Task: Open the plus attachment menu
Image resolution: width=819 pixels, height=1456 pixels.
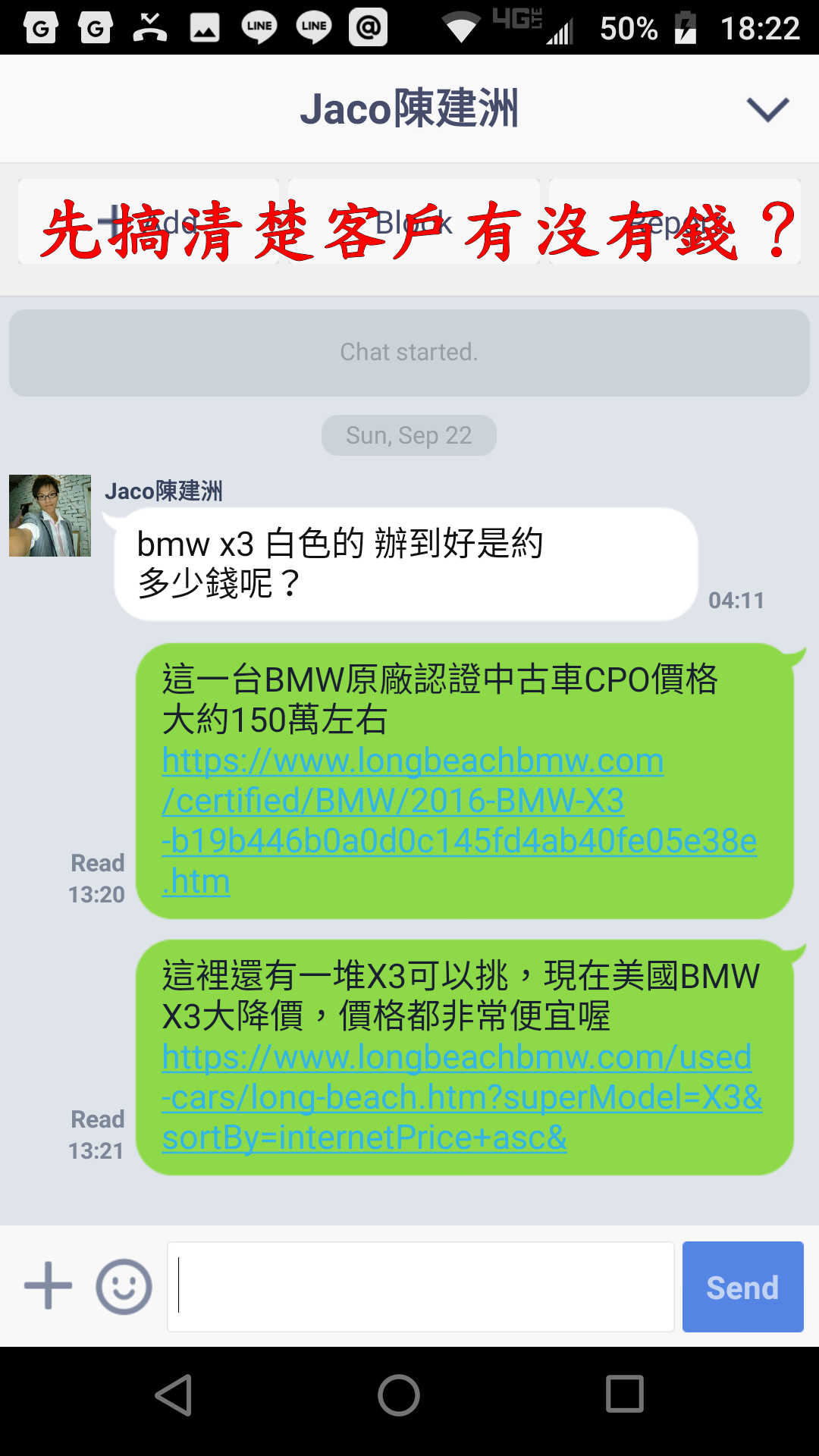Action: coord(49,1285)
